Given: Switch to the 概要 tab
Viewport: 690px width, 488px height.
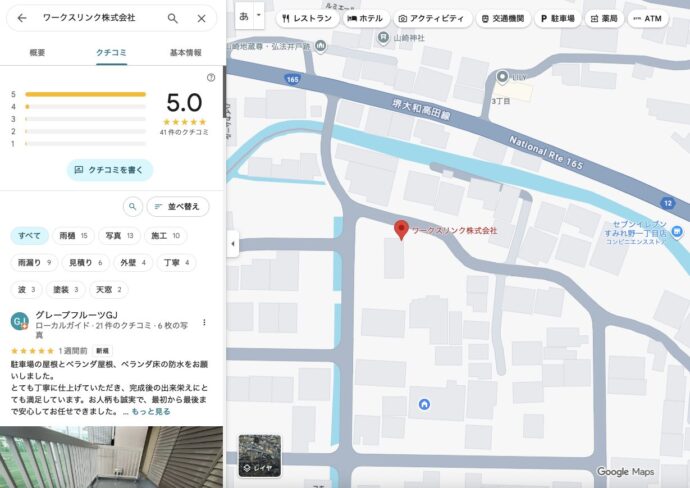Looking at the screenshot, I should pos(37,52).
